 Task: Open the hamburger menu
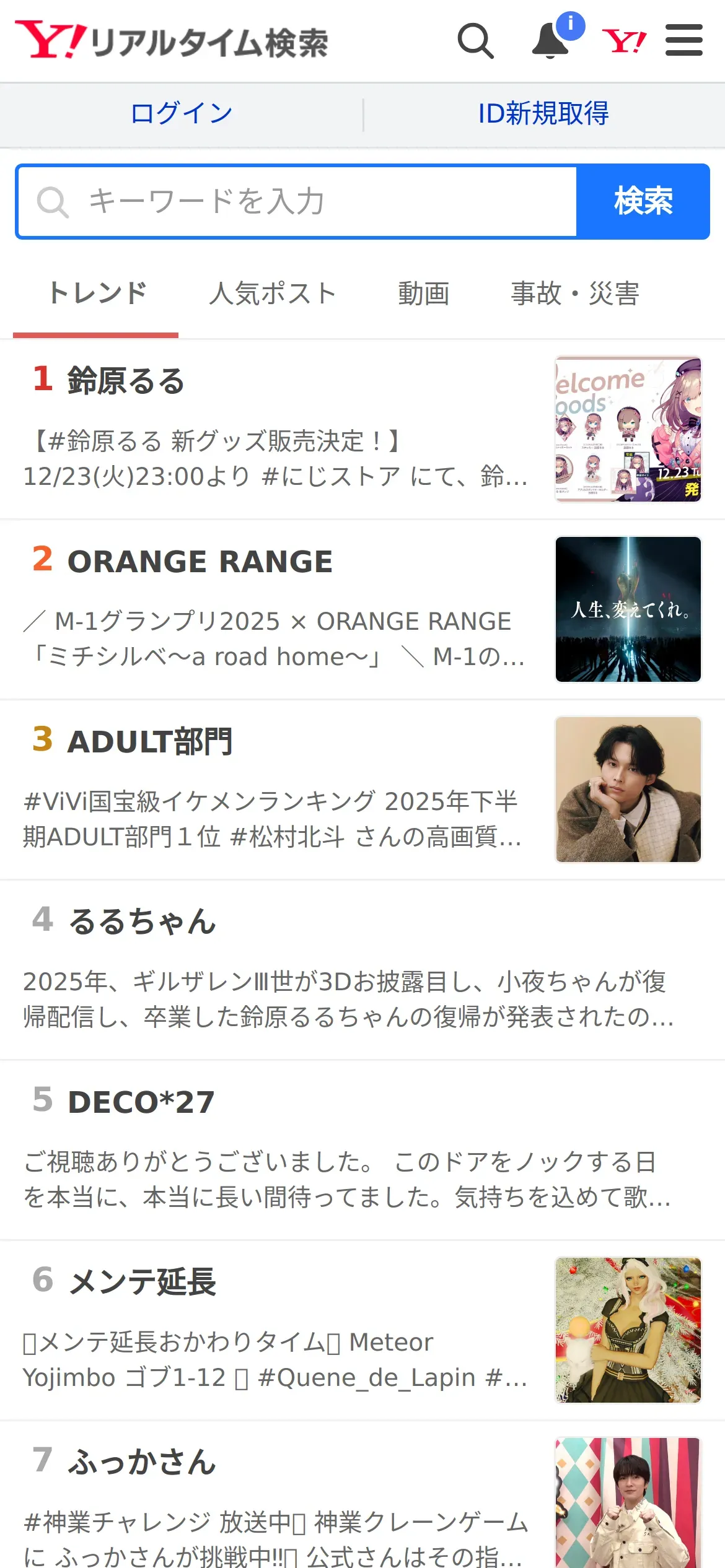click(684, 41)
